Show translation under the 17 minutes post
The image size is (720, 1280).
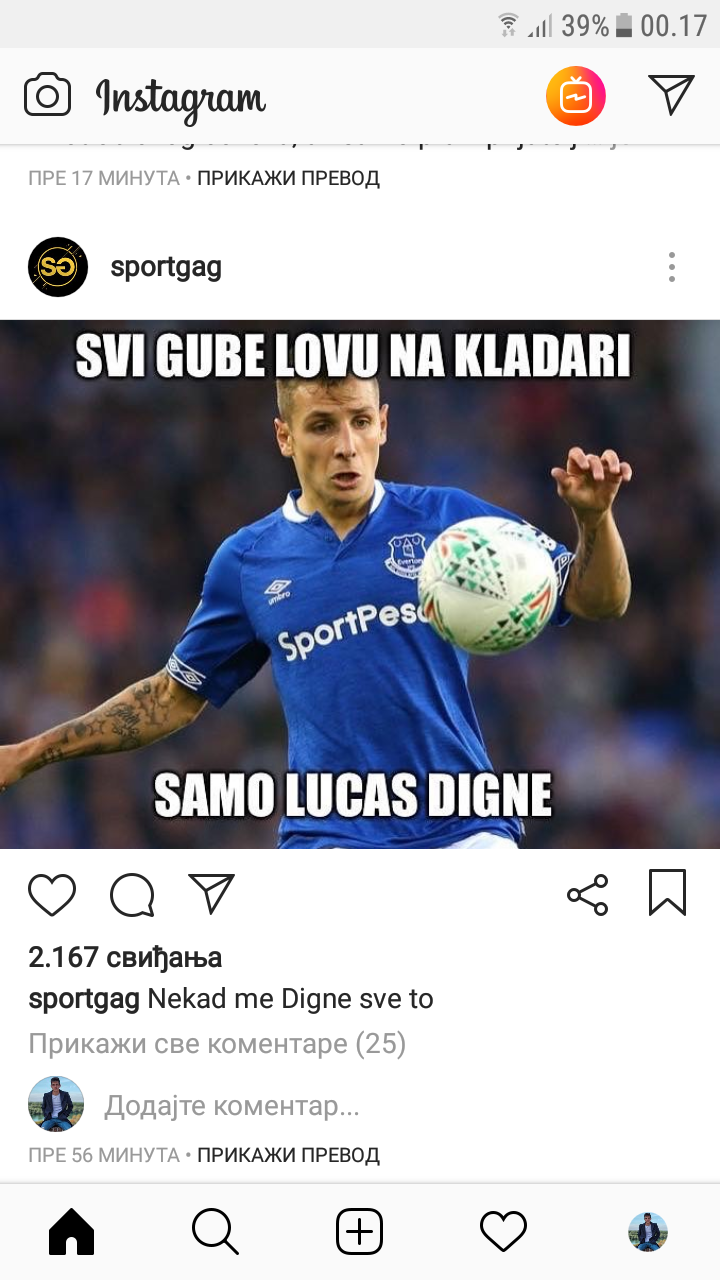pos(288,179)
